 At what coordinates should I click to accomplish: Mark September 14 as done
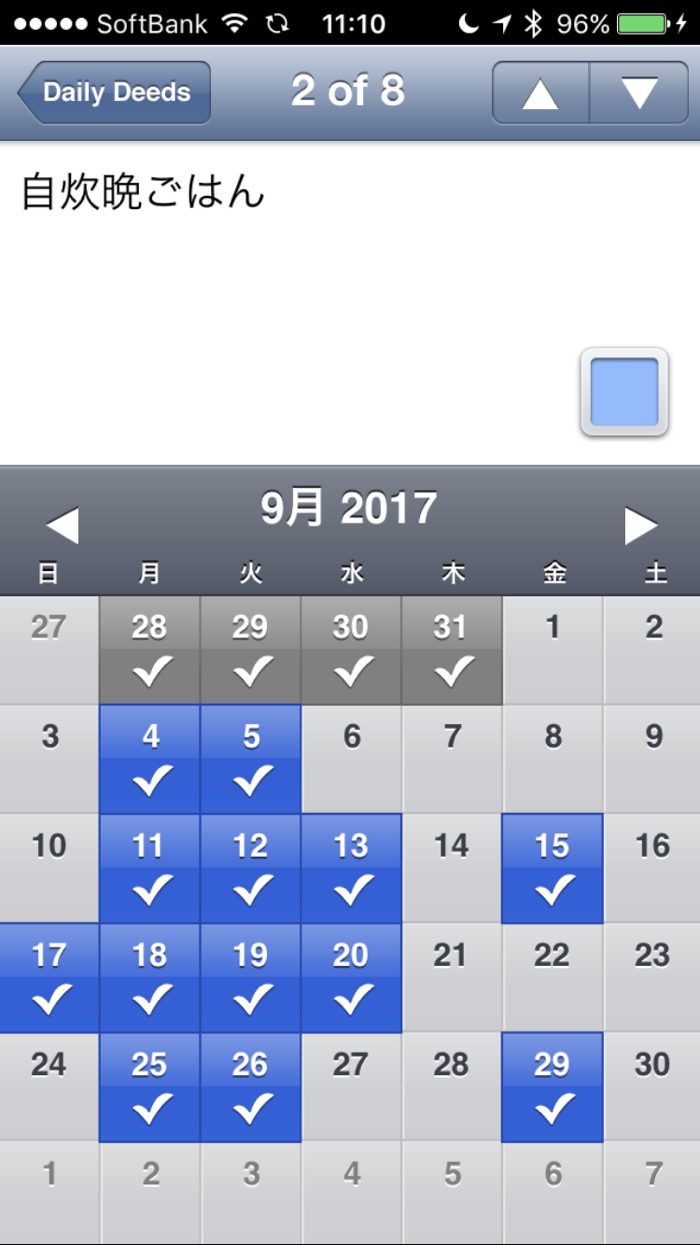coord(451,868)
